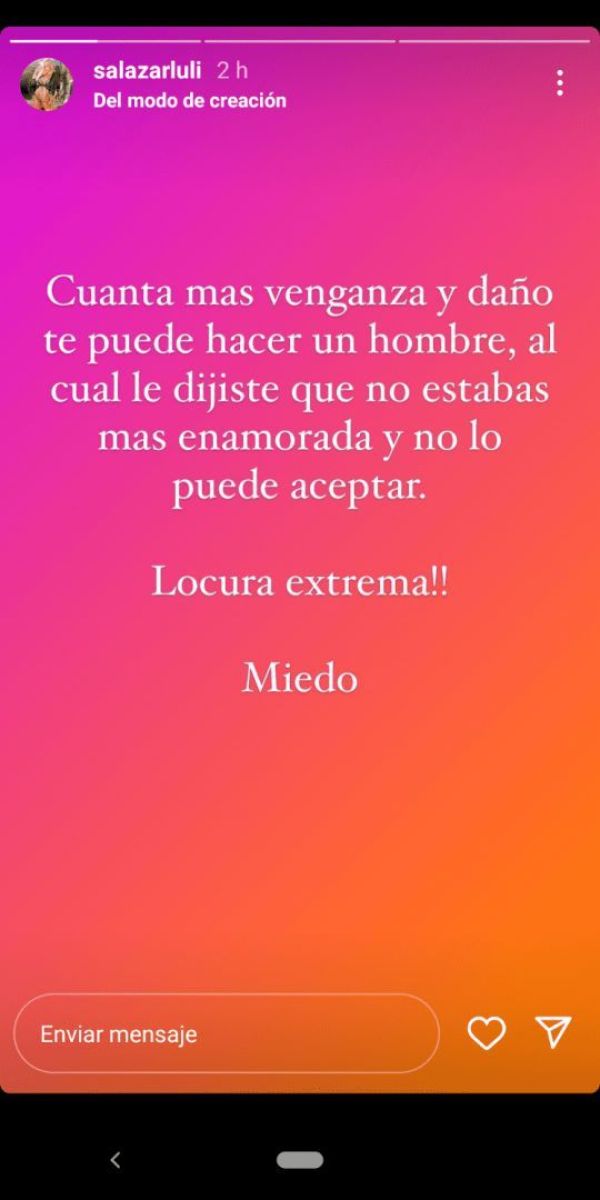Like this story with the heart
The width and height of the screenshot is (600, 1200).
[487, 1033]
